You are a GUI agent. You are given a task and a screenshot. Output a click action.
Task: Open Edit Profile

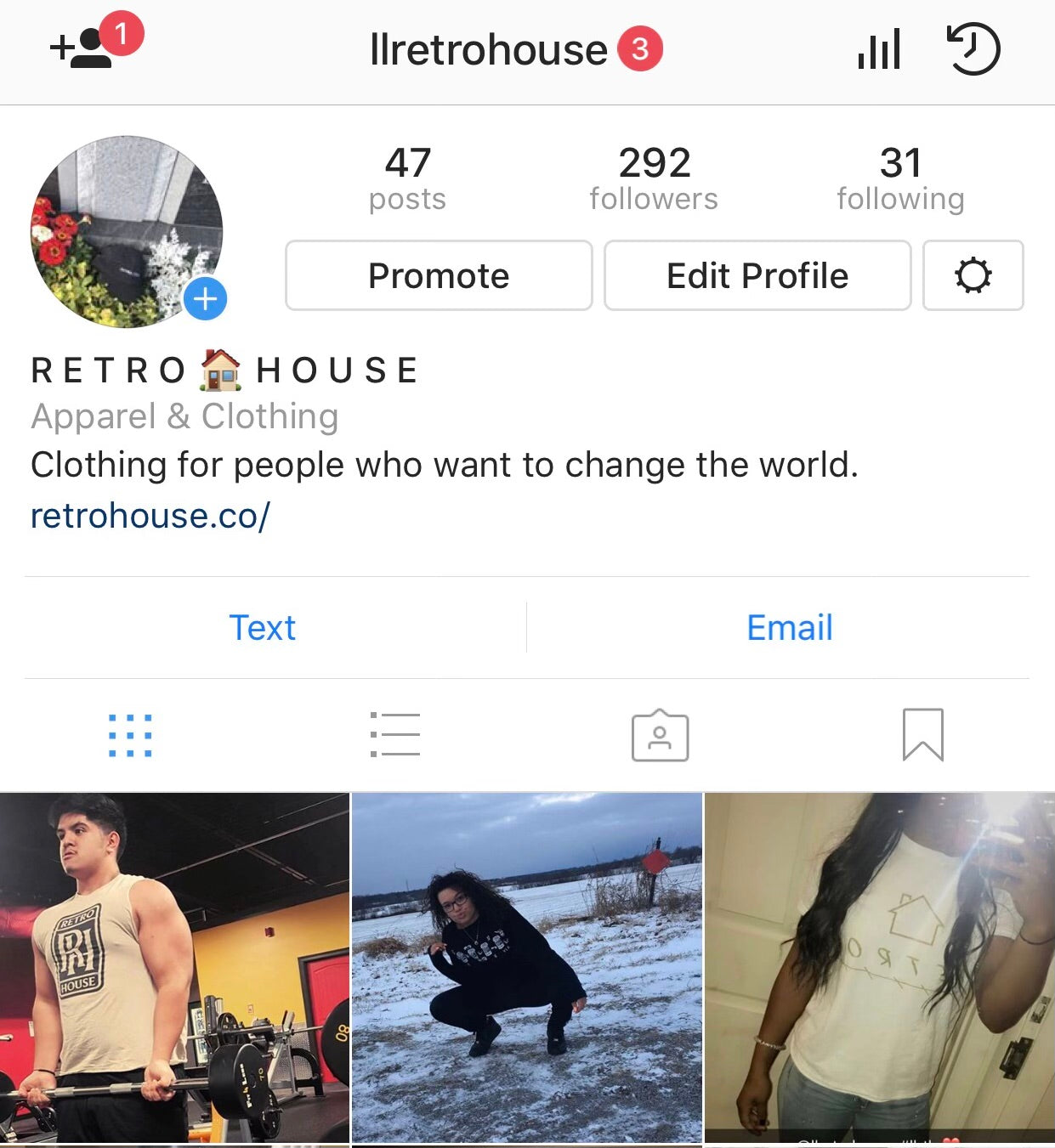point(757,275)
